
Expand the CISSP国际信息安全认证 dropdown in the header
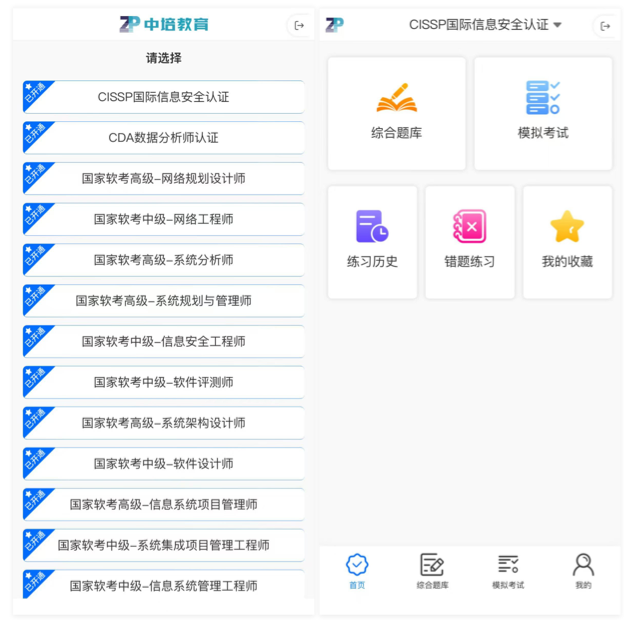click(485, 25)
